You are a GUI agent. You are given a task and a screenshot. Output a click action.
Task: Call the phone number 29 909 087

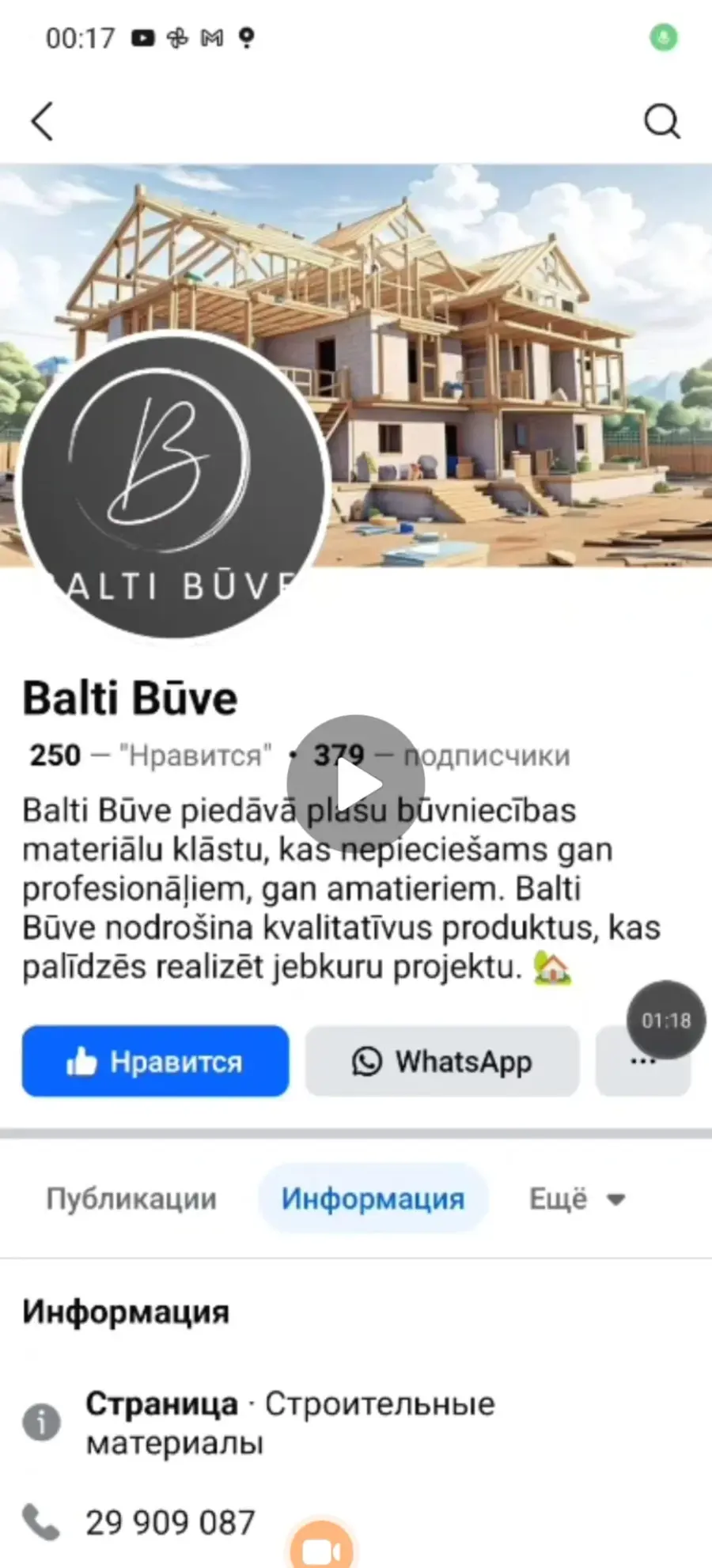[x=170, y=1522]
